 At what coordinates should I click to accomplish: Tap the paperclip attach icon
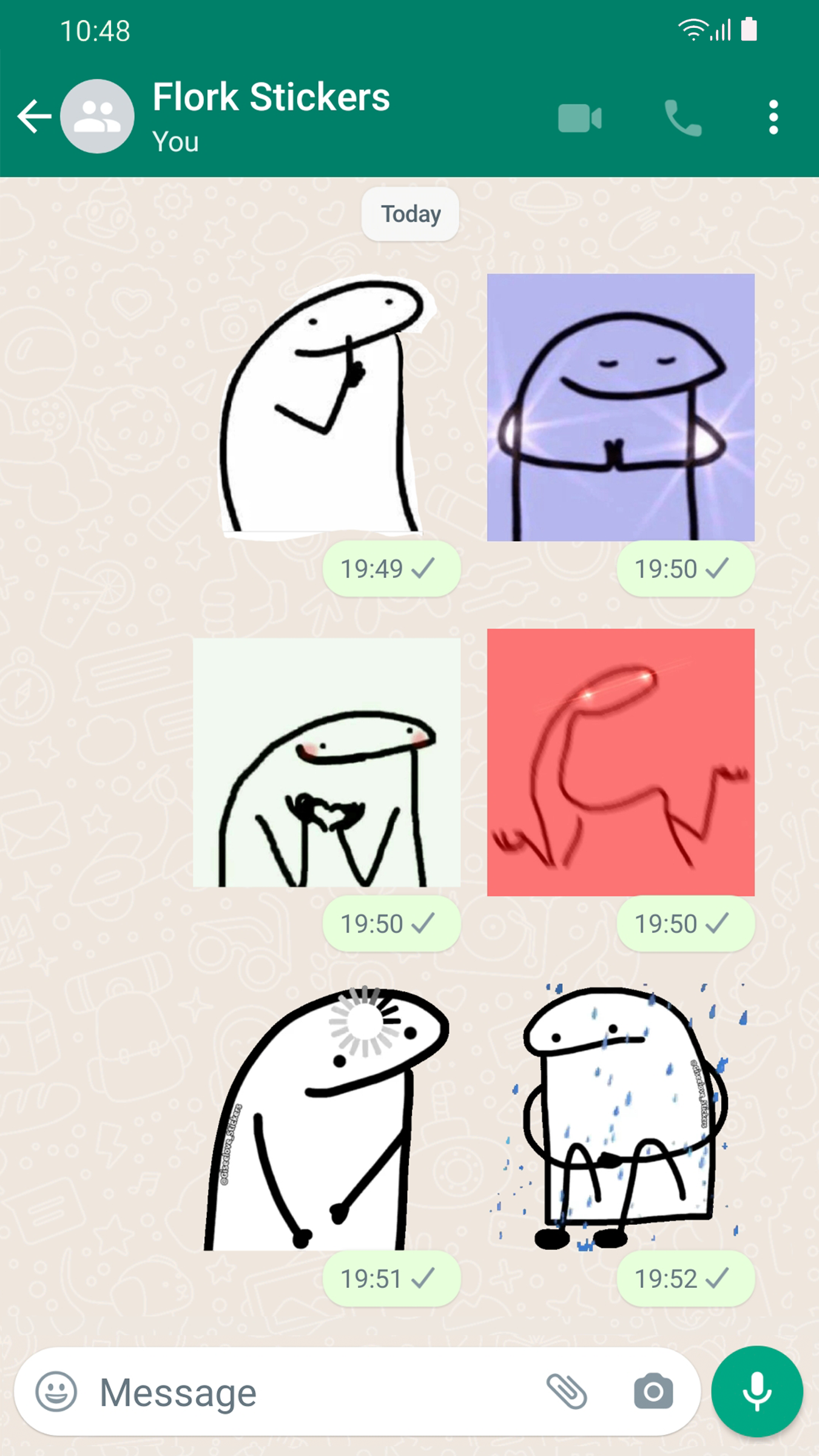click(567, 1391)
